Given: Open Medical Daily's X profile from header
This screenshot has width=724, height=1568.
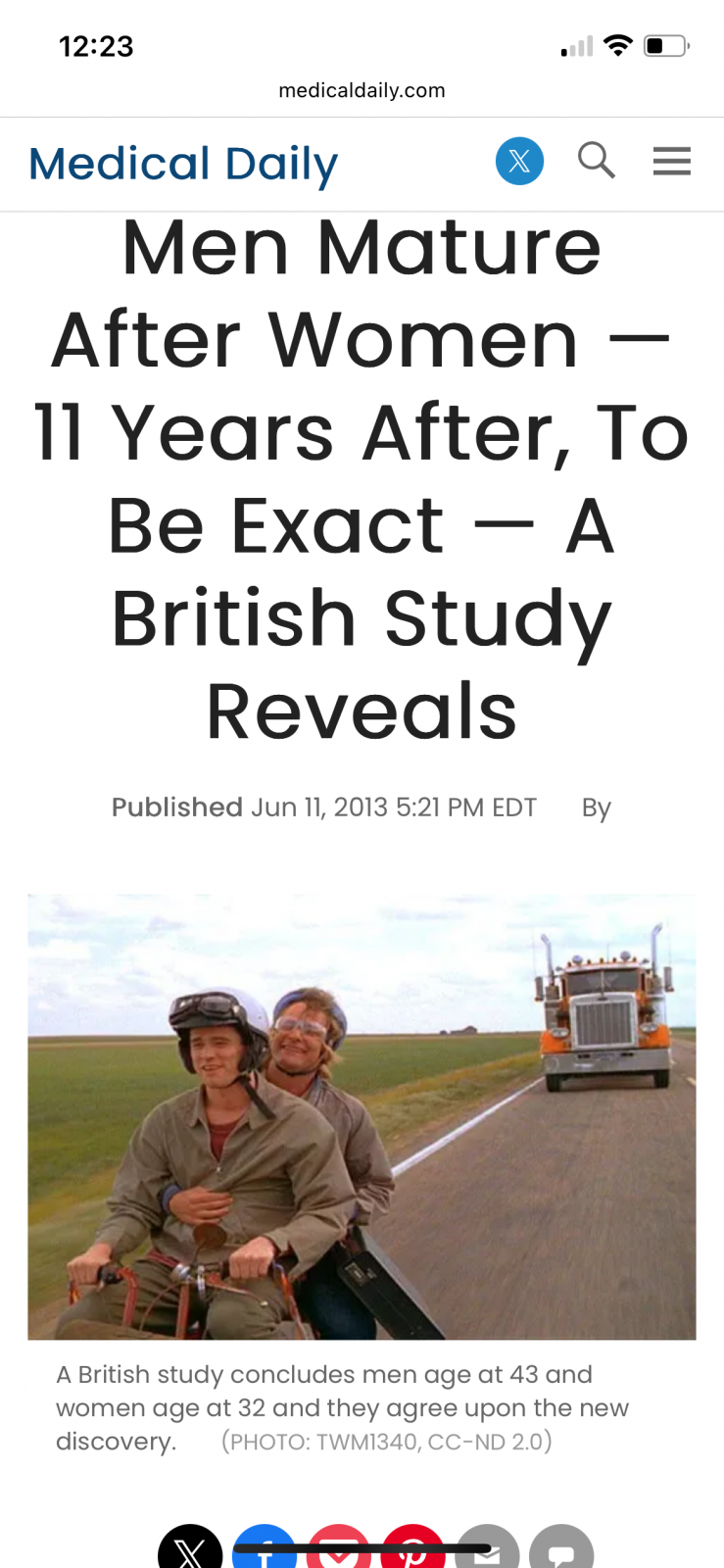Looking at the screenshot, I should point(519,162).
